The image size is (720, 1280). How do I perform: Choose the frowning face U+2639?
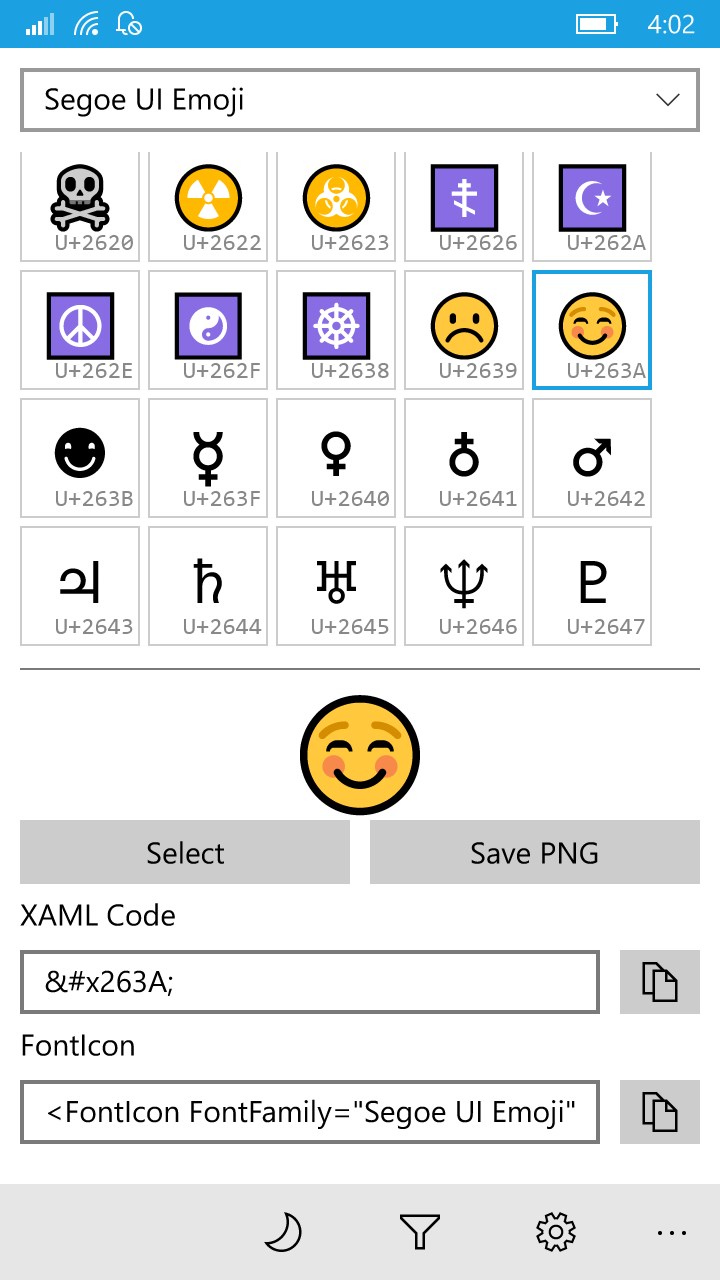click(x=464, y=330)
